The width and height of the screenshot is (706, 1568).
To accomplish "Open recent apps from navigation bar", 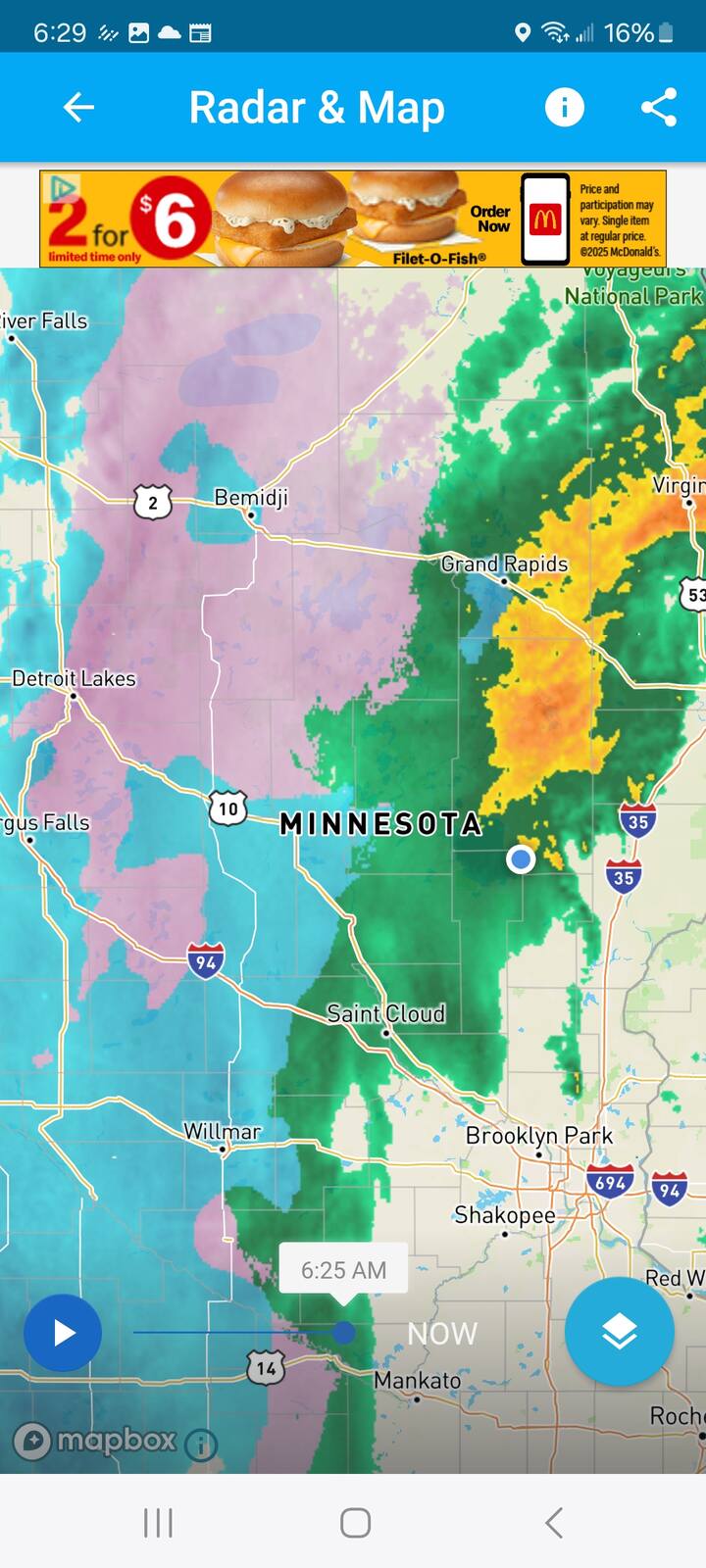I will tap(158, 1523).
